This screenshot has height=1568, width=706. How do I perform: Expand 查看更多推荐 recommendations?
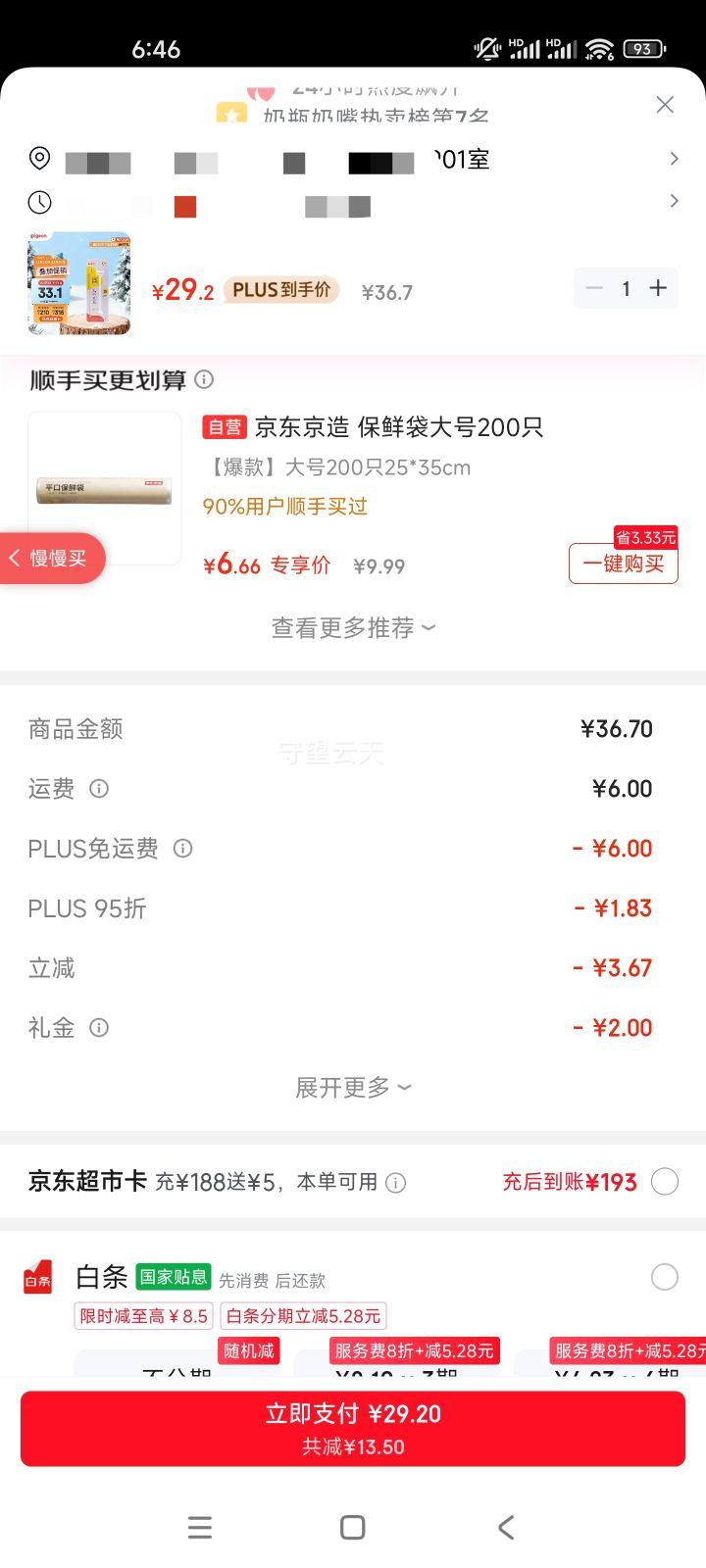tap(353, 627)
